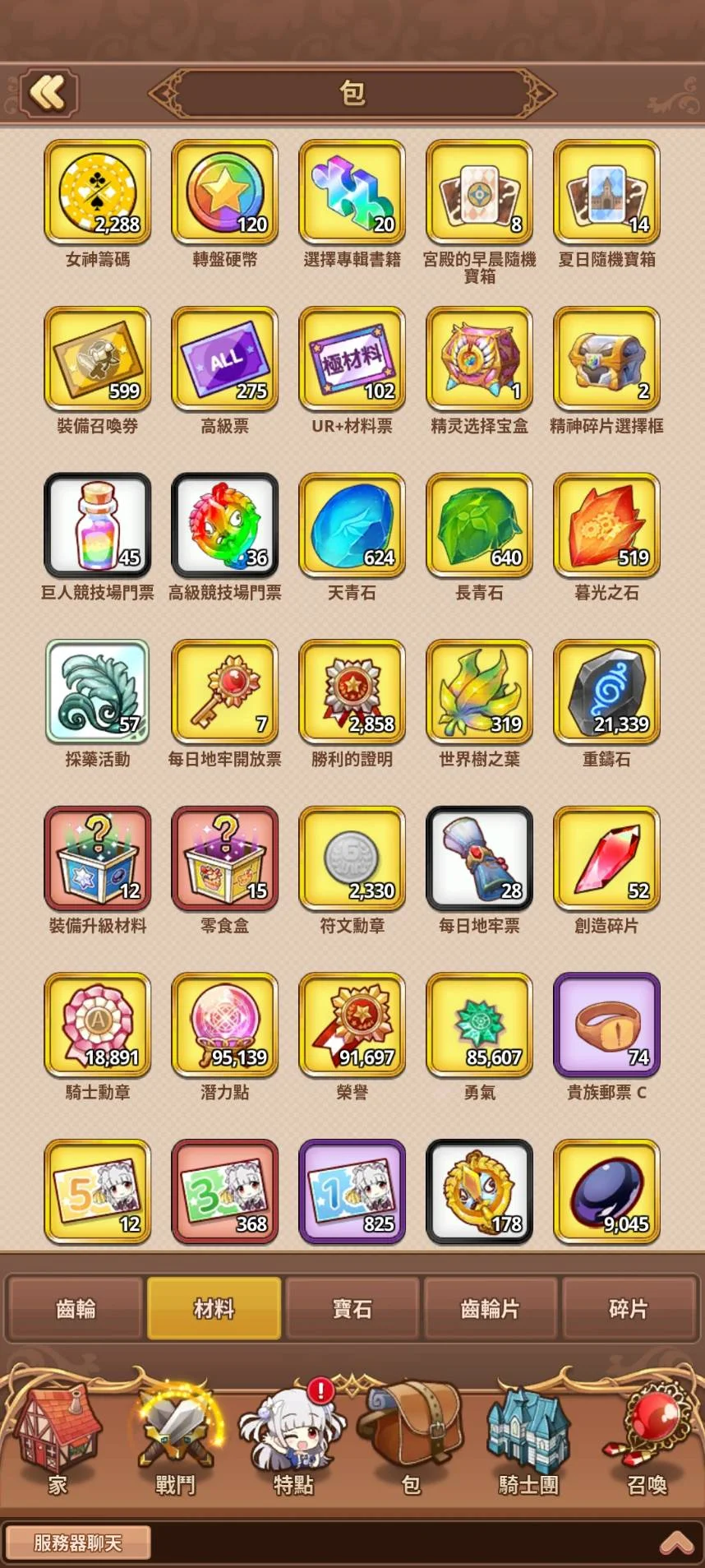Viewport: 705px width, 1568px height.
Task: Open the 重鑄石 item
Action: click(606, 692)
